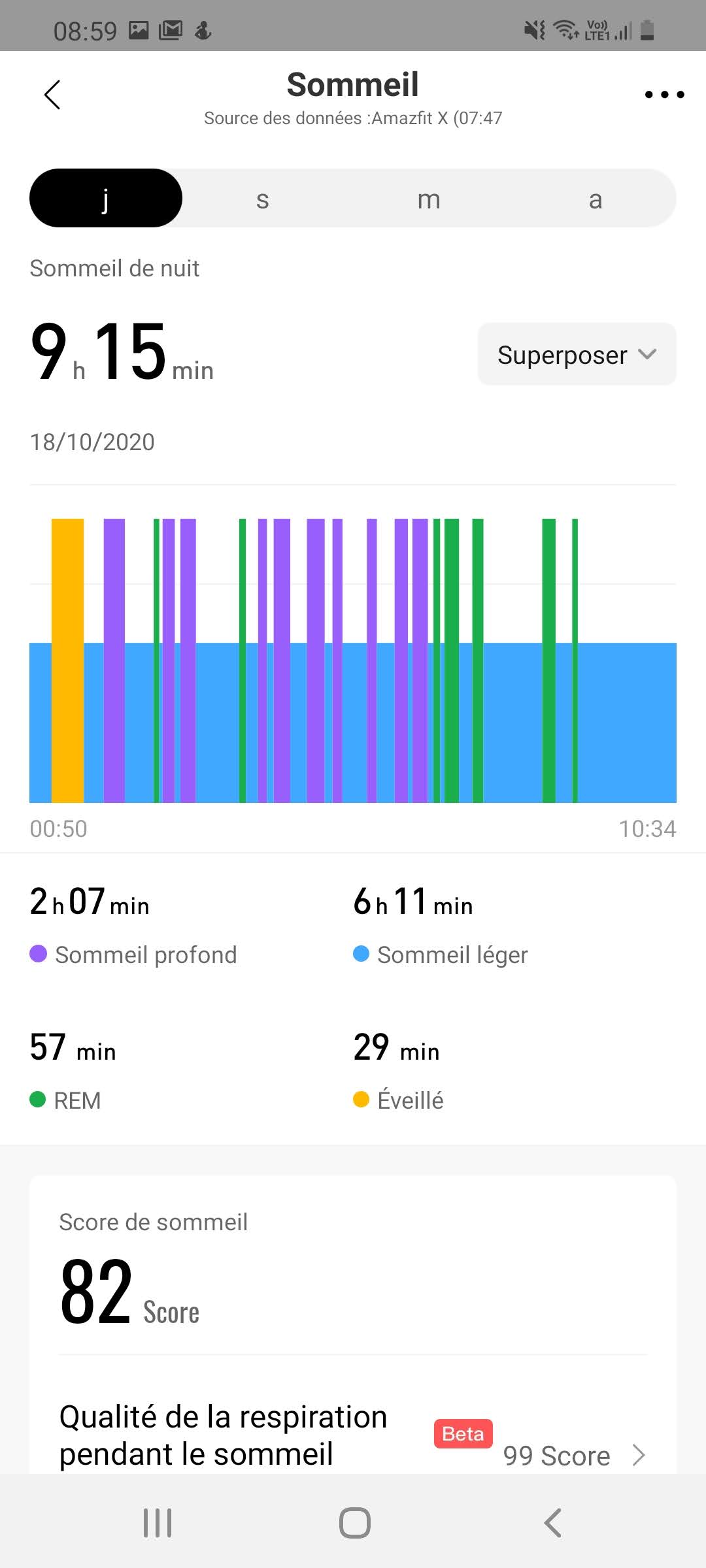Image resolution: width=706 pixels, height=1568 pixels.
Task: Open Qualité de la respiration pendant le sommeil
Action: 353,1436
